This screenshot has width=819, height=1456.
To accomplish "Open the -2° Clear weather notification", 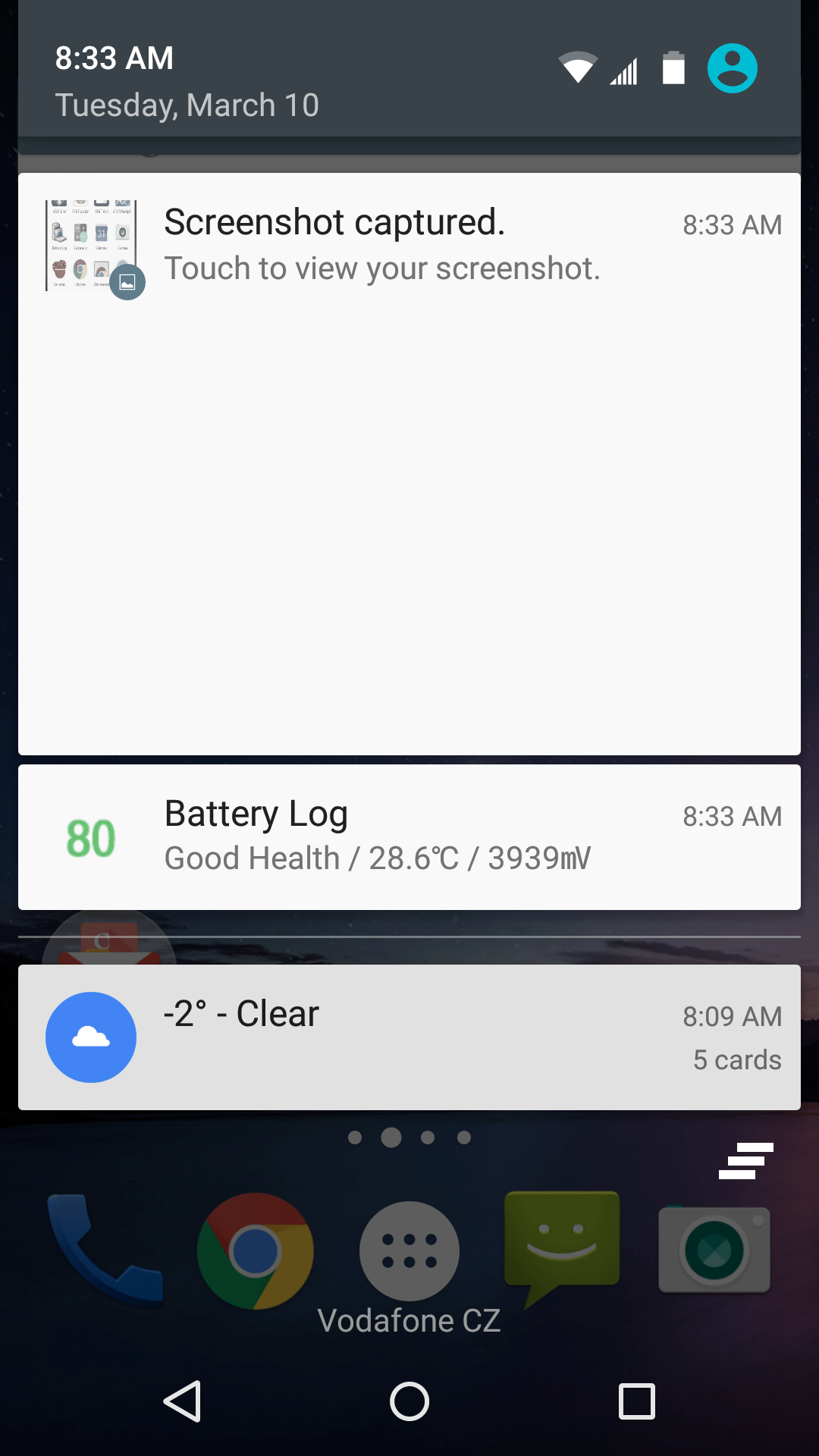I will (409, 1037).
